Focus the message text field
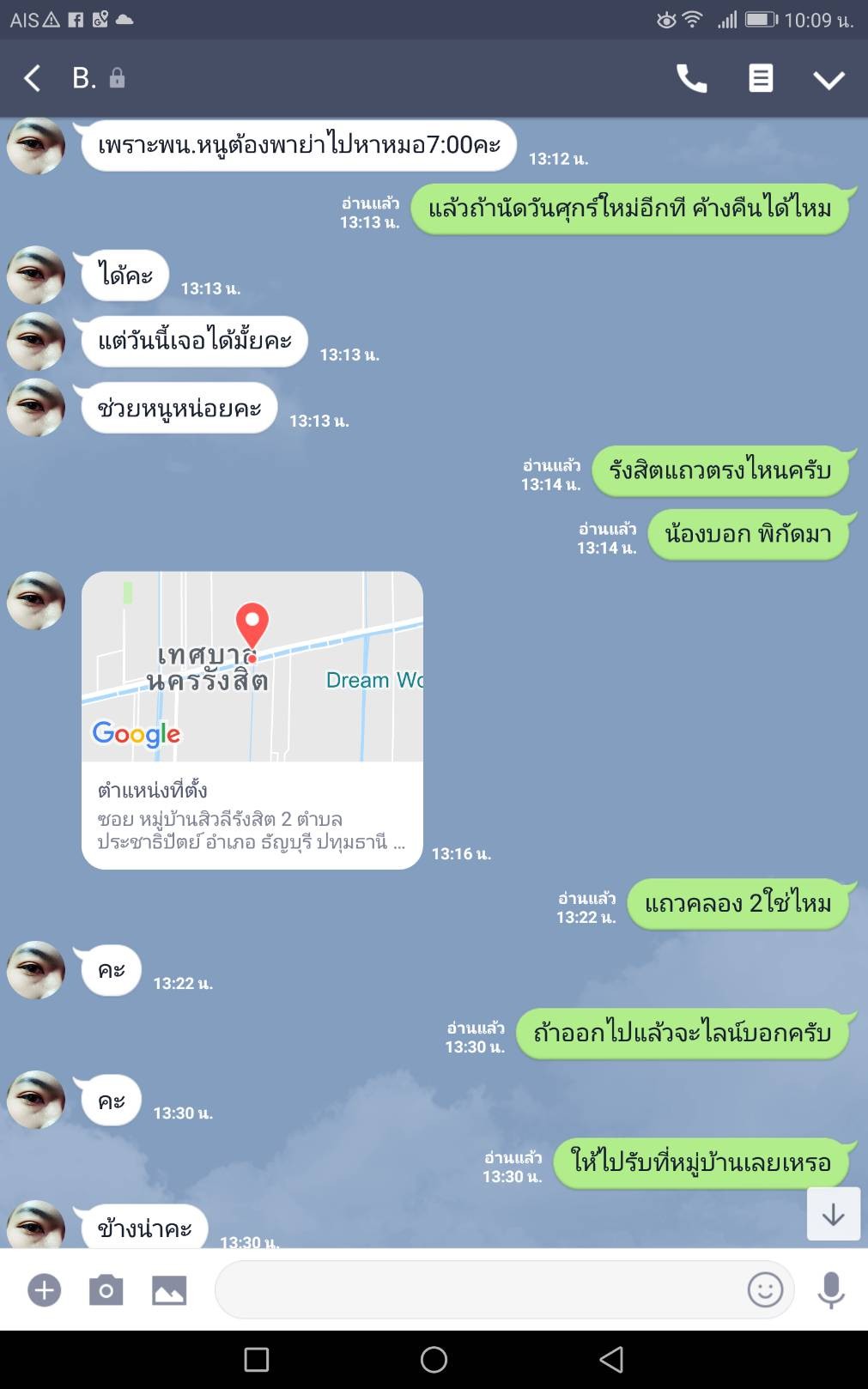This screenshot has width=868, height=1389. coord(476,1289)
